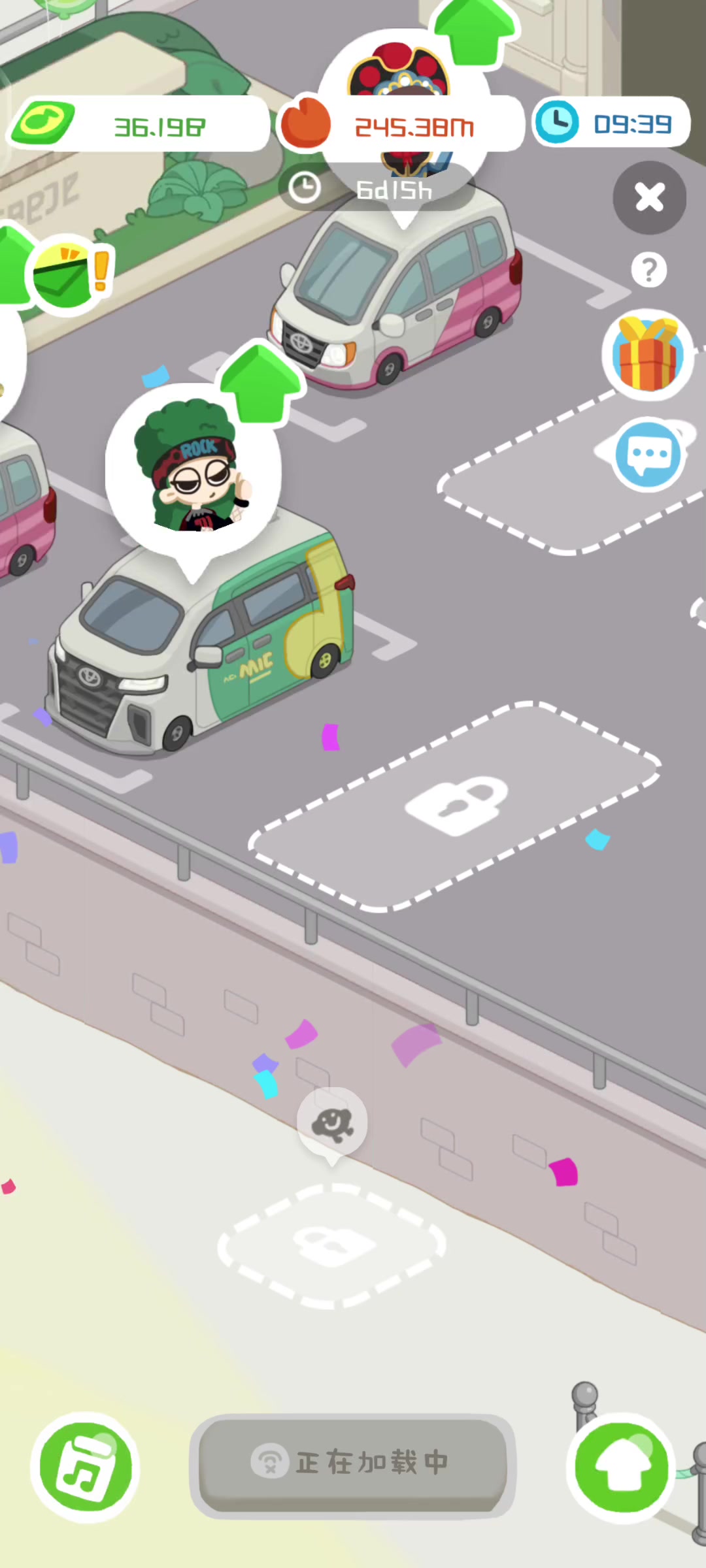
Task: Open the gift box rewards
Action: click(x=647, y=353)
